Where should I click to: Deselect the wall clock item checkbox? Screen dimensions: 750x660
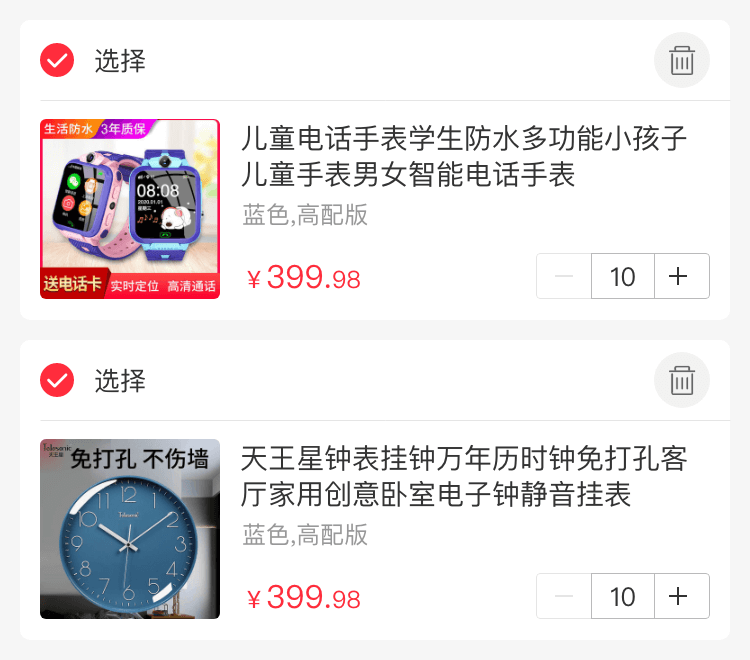[x=57, y=380]
